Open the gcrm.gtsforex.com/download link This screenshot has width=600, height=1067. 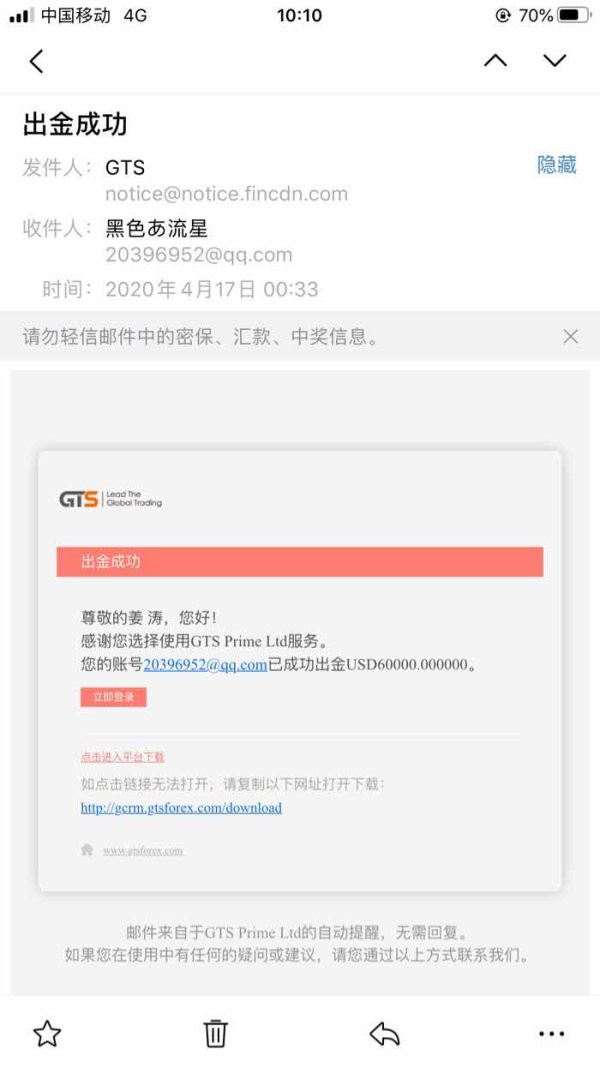(181, 808)
